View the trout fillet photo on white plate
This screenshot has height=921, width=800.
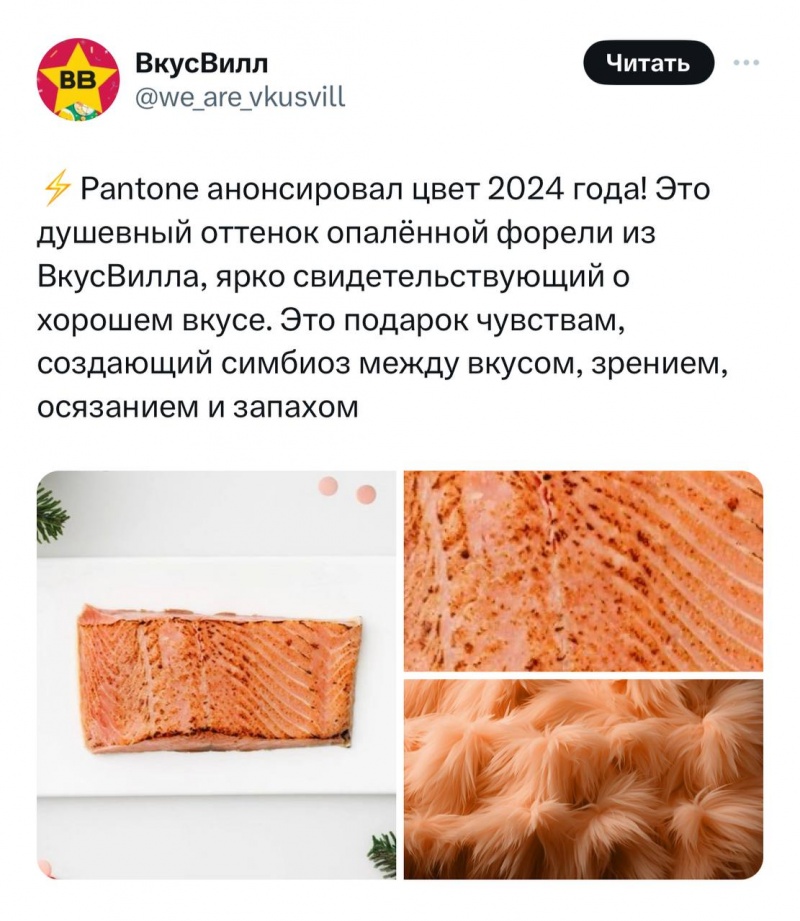click(217, 675)
